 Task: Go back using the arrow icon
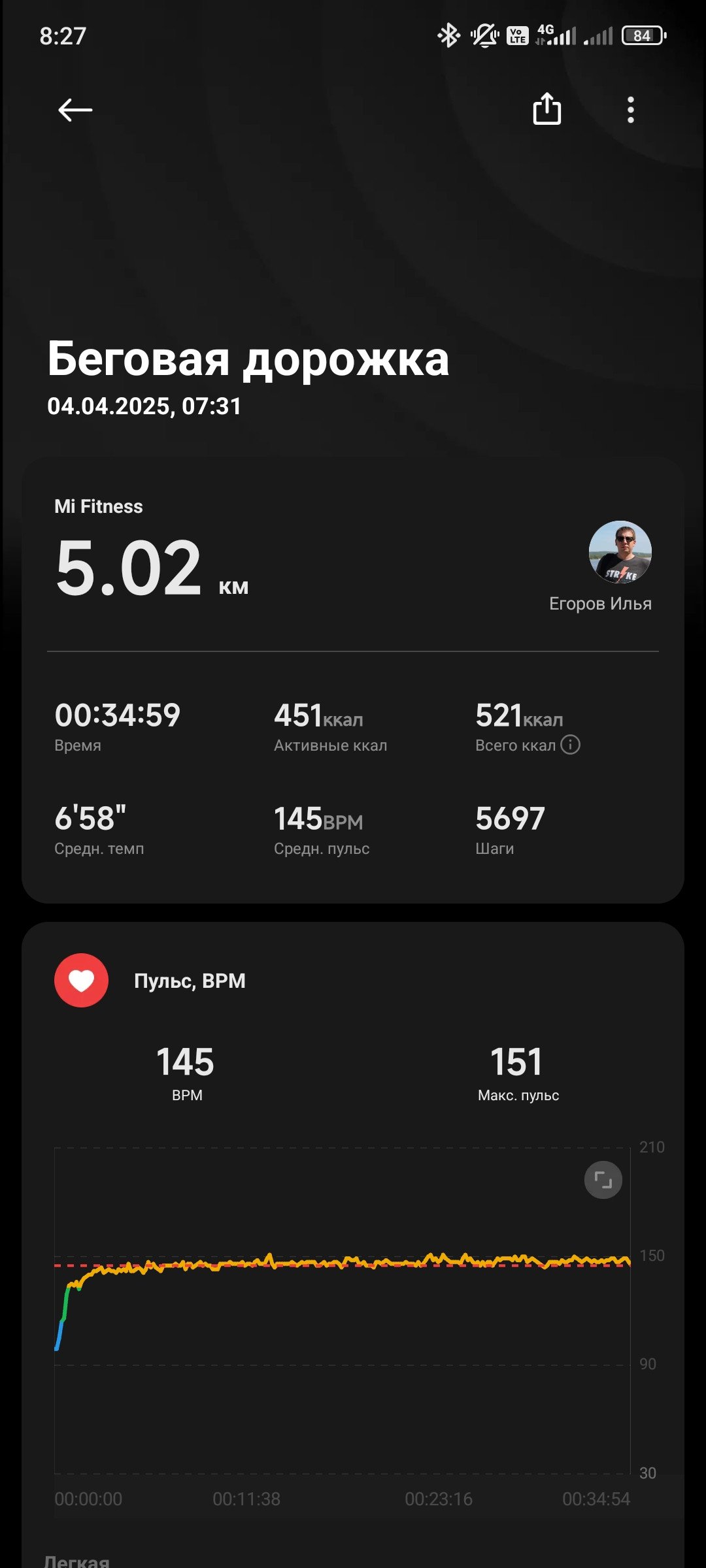(75, 110)
